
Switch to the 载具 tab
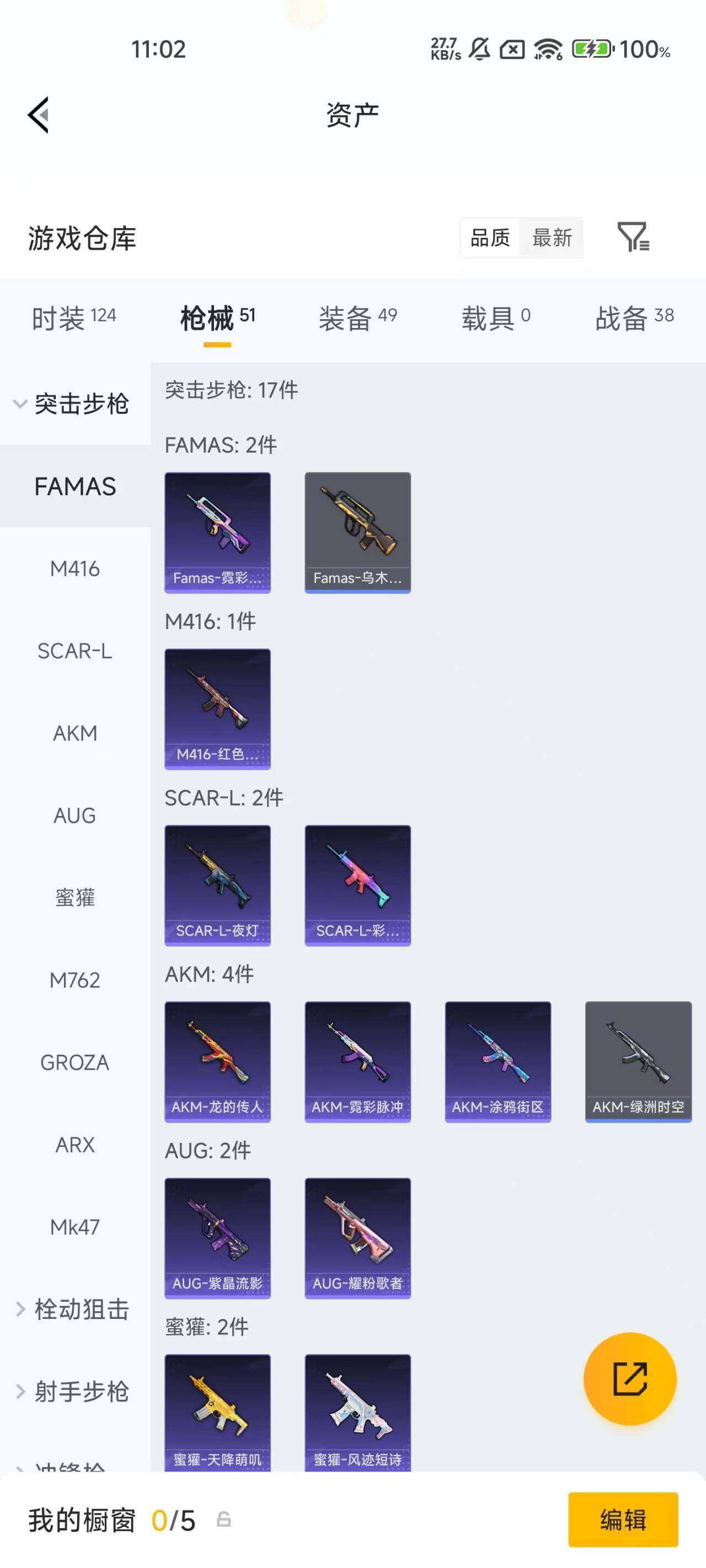coord(495,318)
